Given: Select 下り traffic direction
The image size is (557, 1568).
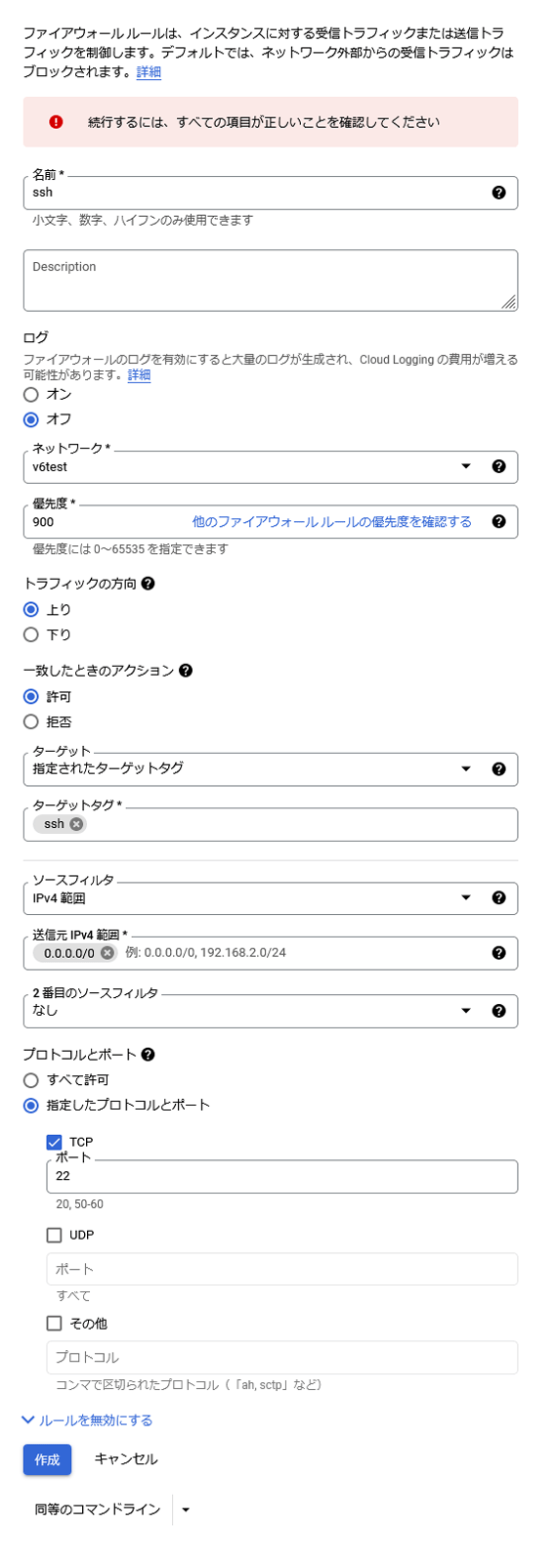Looking at the screenshot, I should click(x=31, y=635).
